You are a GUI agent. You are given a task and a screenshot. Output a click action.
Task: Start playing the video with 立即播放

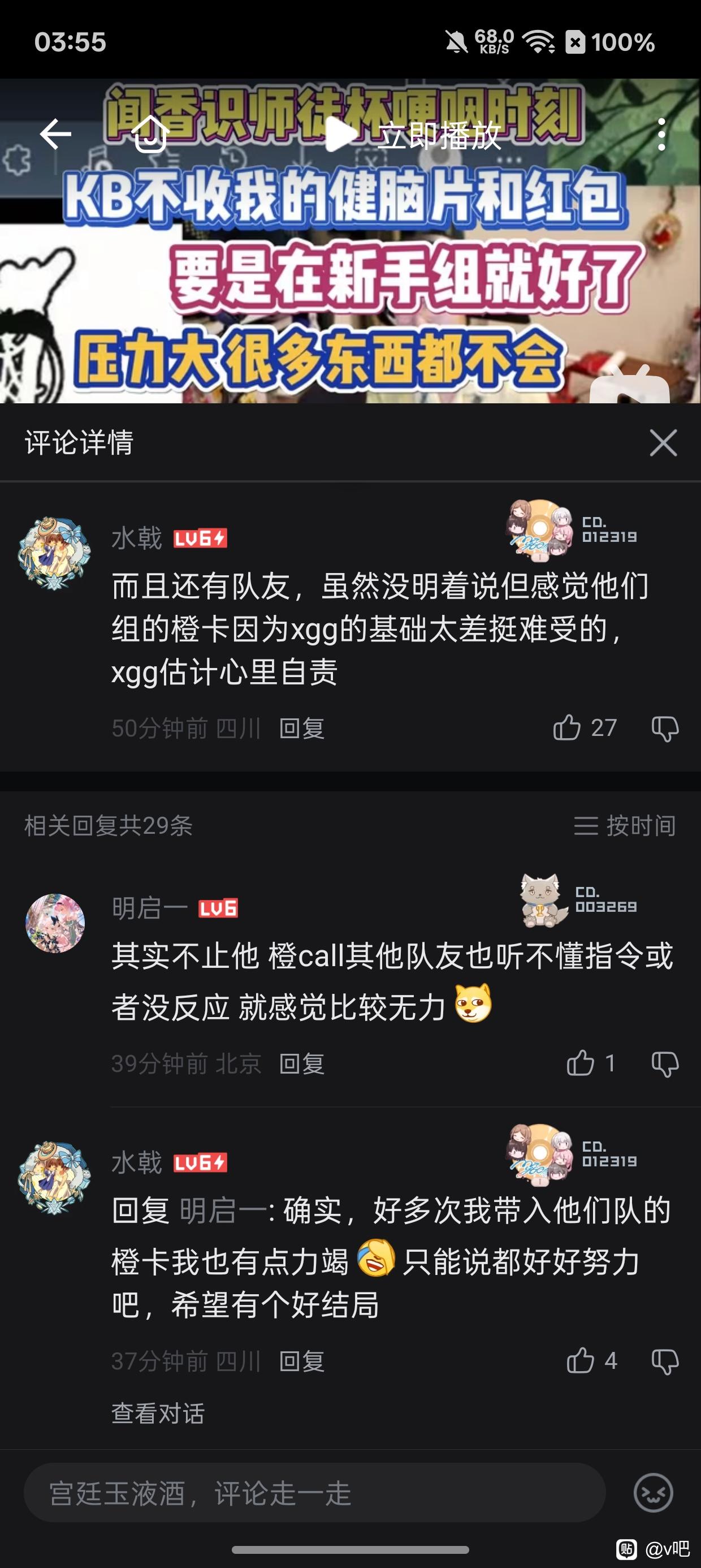point(414,135)
